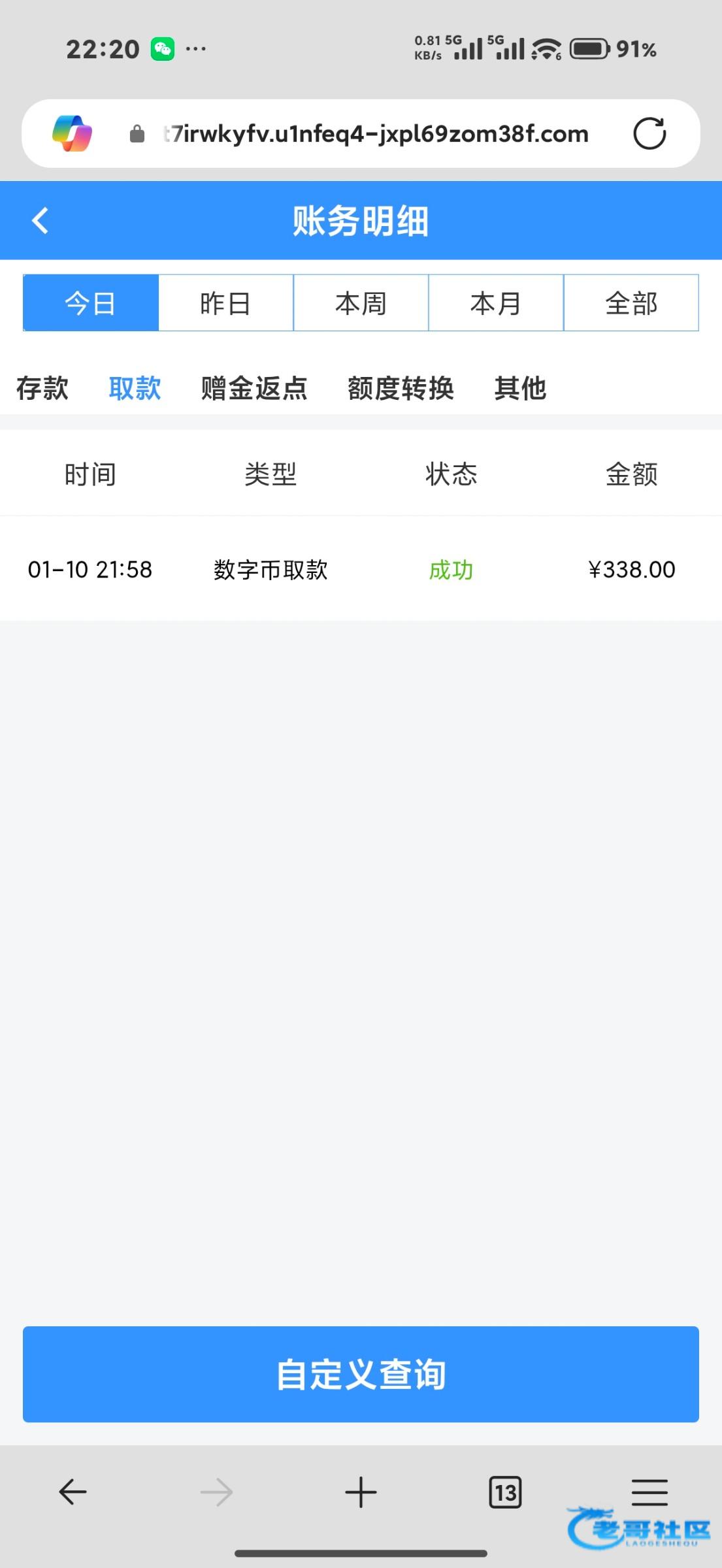Tap the 自定义查询 button
The image size is (722, 1568).
point(361,1374)
